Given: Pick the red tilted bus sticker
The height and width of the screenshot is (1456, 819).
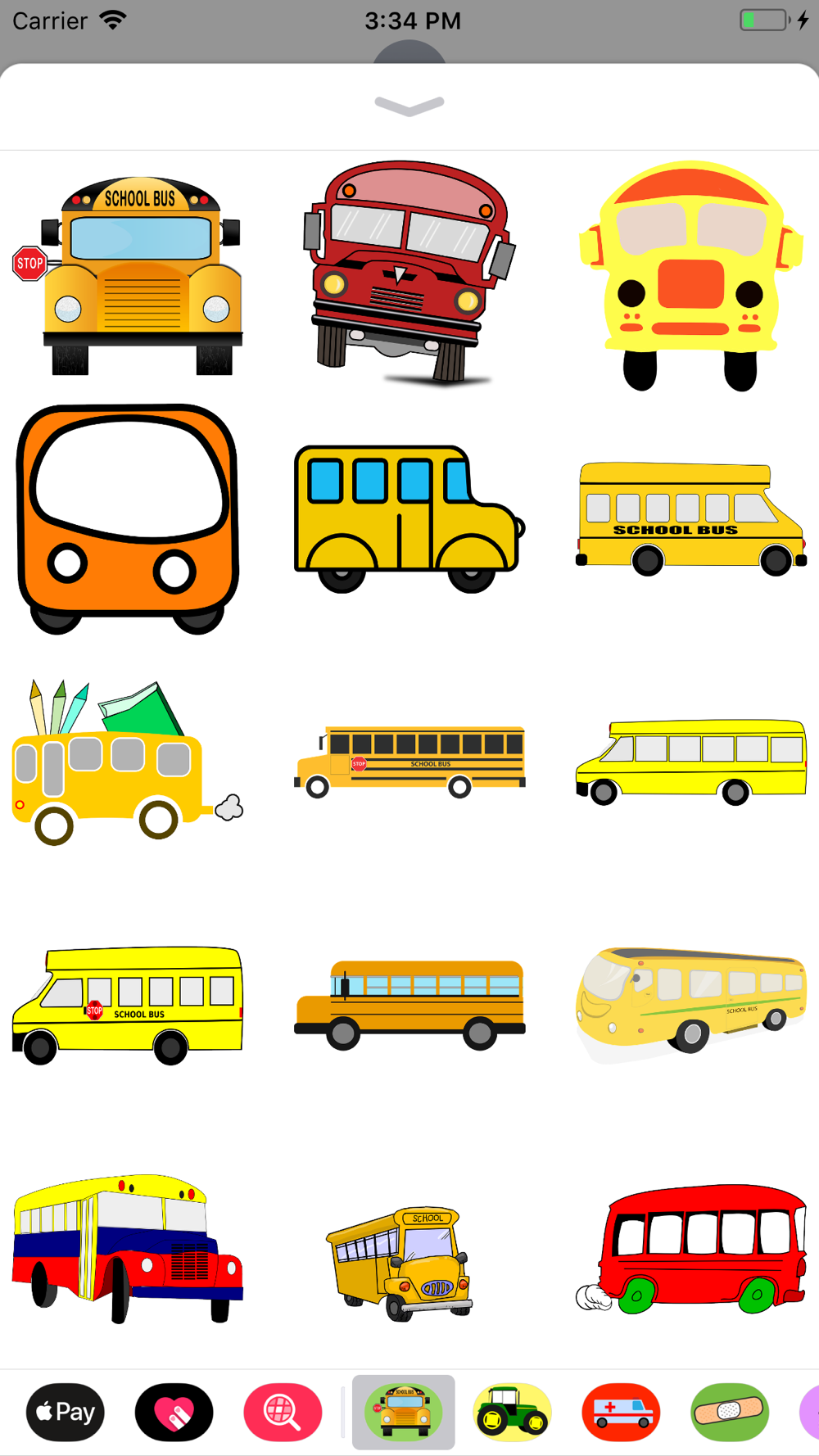Looking at the screenshot, I should tap(409, 273).
